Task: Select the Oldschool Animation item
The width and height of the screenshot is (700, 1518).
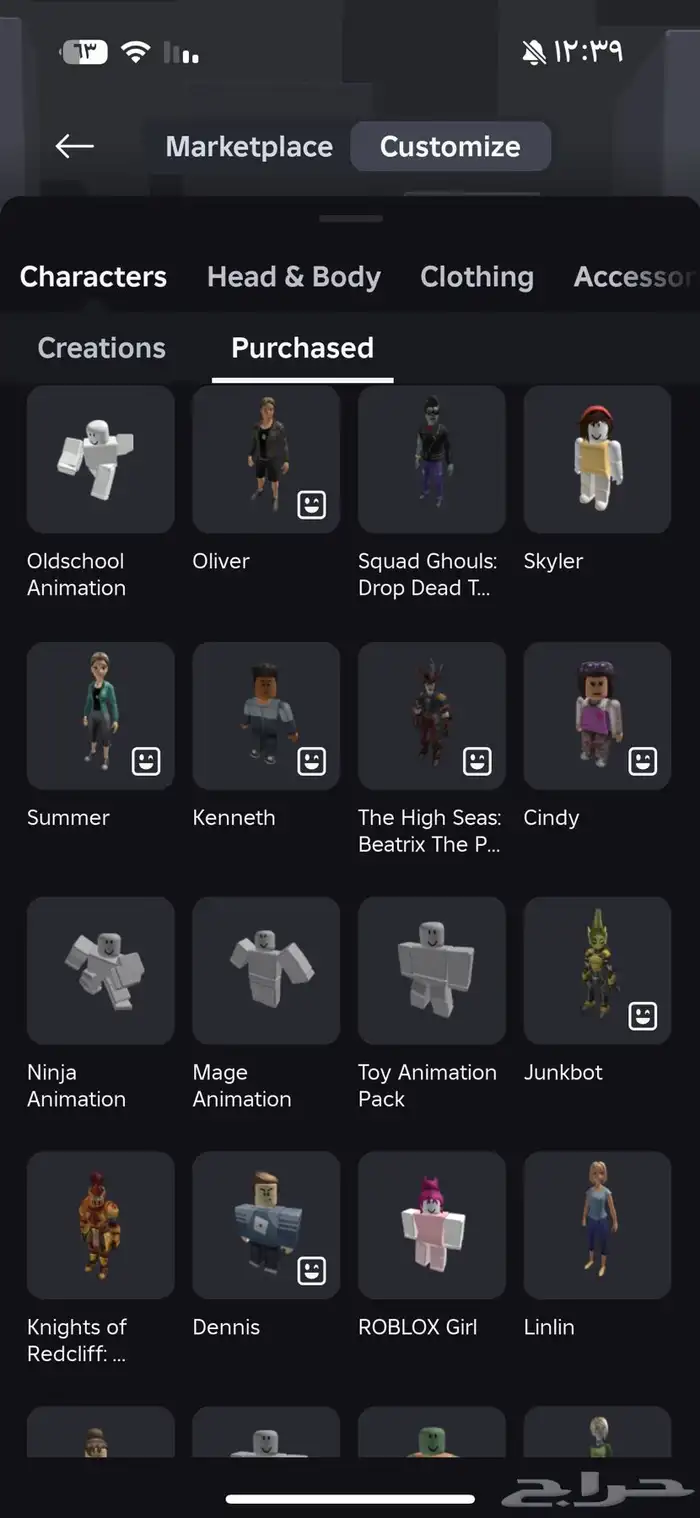Action: [100, 460]
